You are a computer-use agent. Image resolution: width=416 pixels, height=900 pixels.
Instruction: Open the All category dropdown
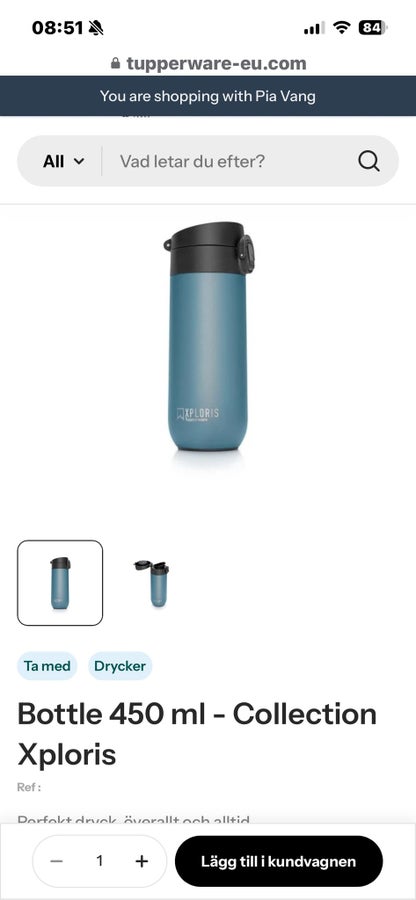coord(64,161)
